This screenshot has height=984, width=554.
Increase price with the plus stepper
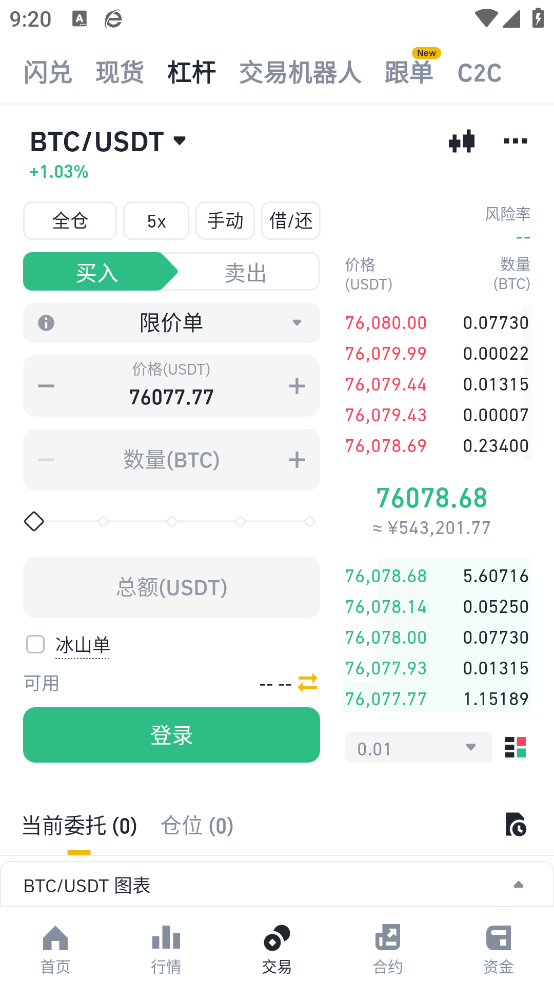click(x=297, y=386)
